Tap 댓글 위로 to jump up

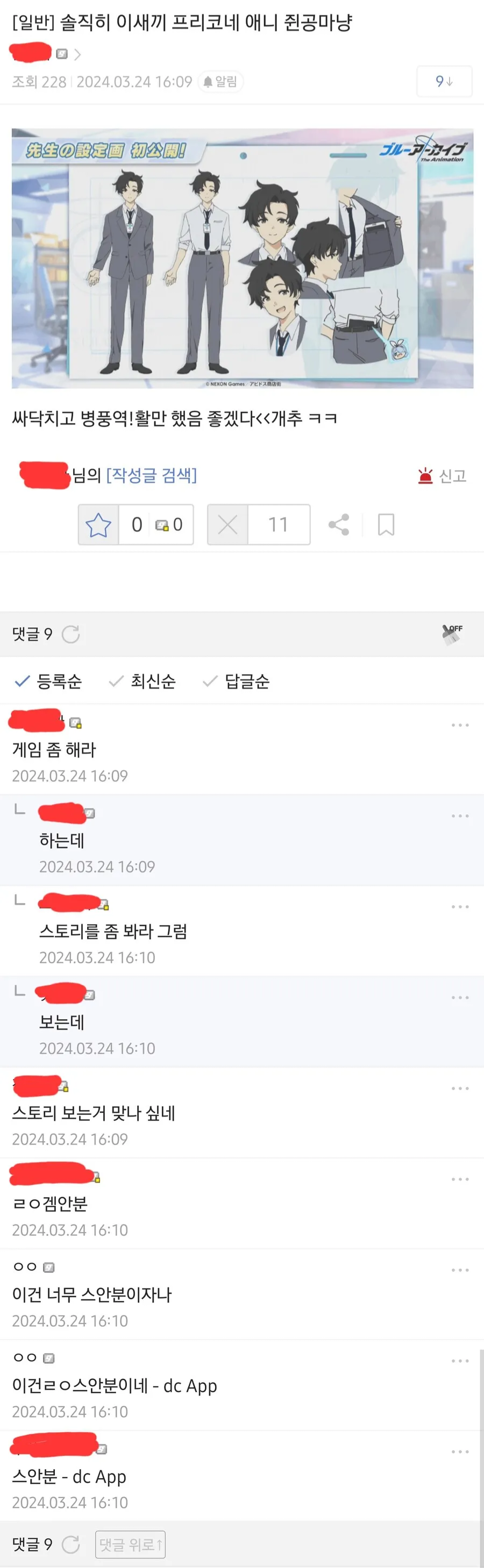coord(130,1544)
